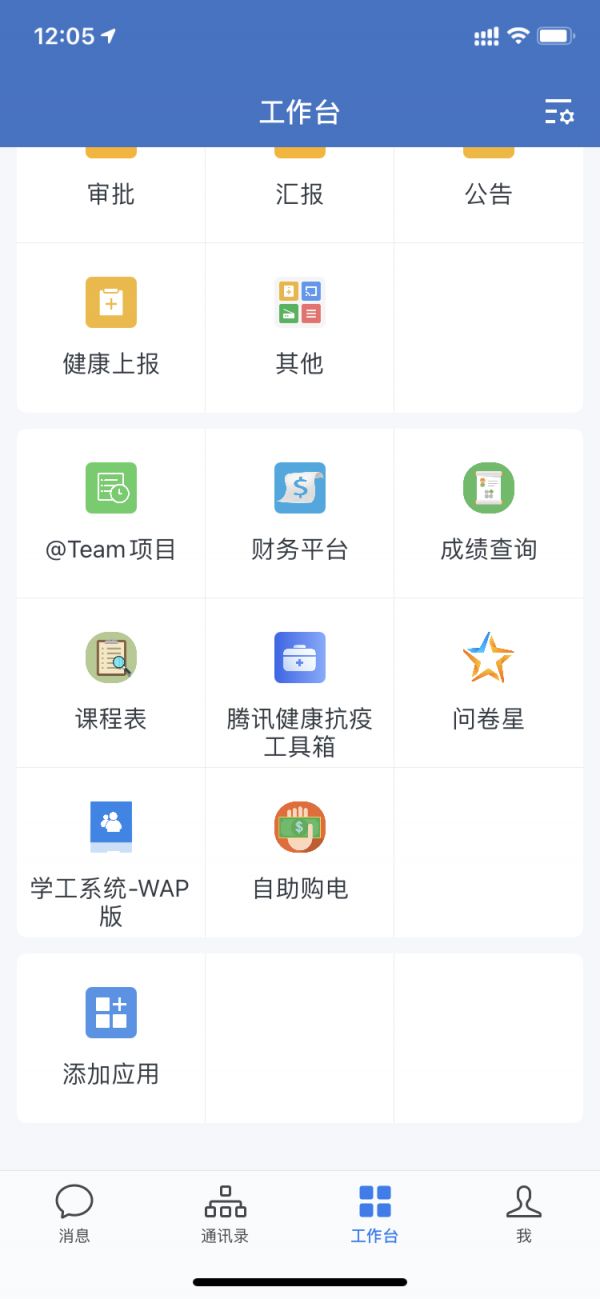Open 腾讯健康抗疫工具箱
Image resolution: width=600 pixels, height=1299 pixels.
[300, 683]
